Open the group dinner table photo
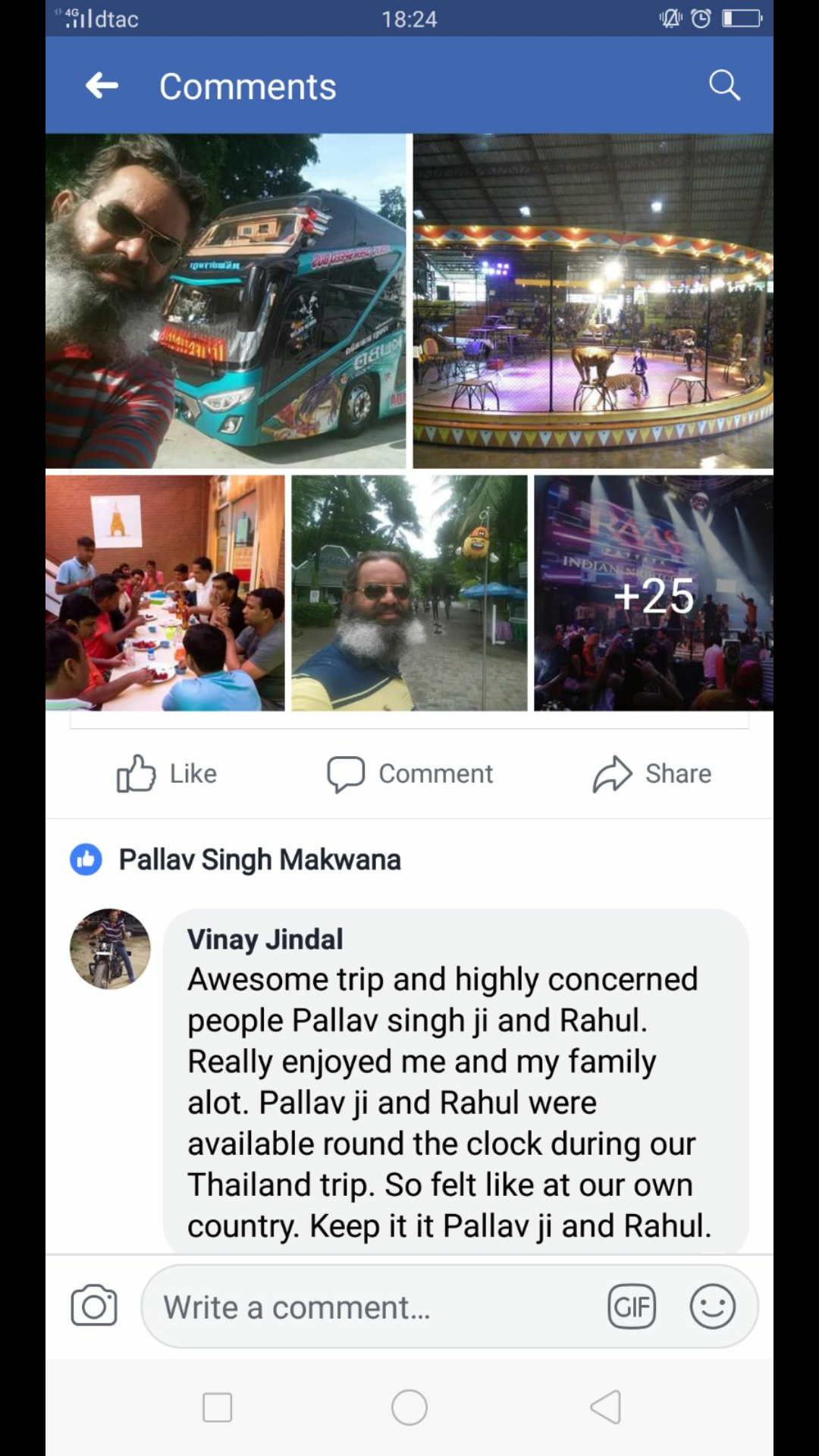 pos(165,593)
